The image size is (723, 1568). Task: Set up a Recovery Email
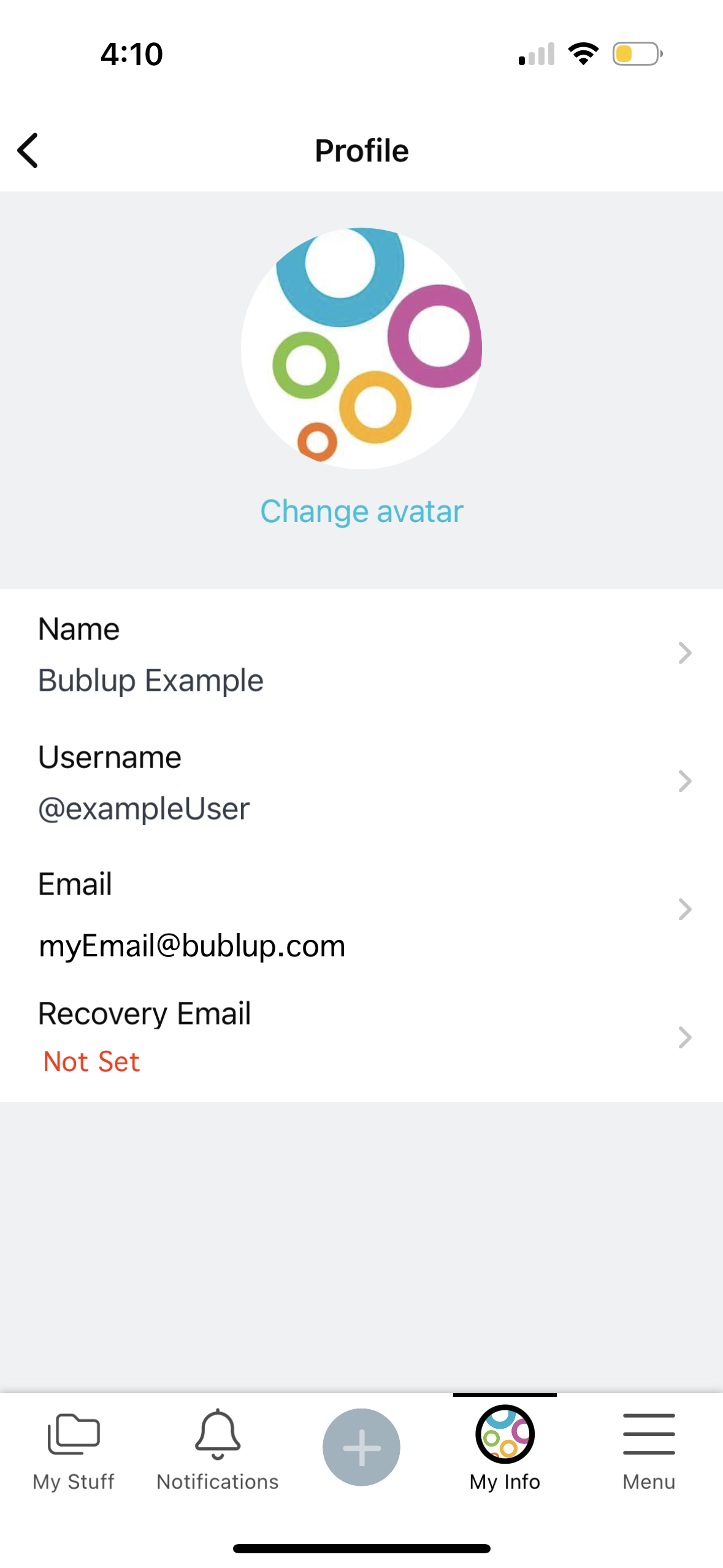click(x=362, y=1037)
